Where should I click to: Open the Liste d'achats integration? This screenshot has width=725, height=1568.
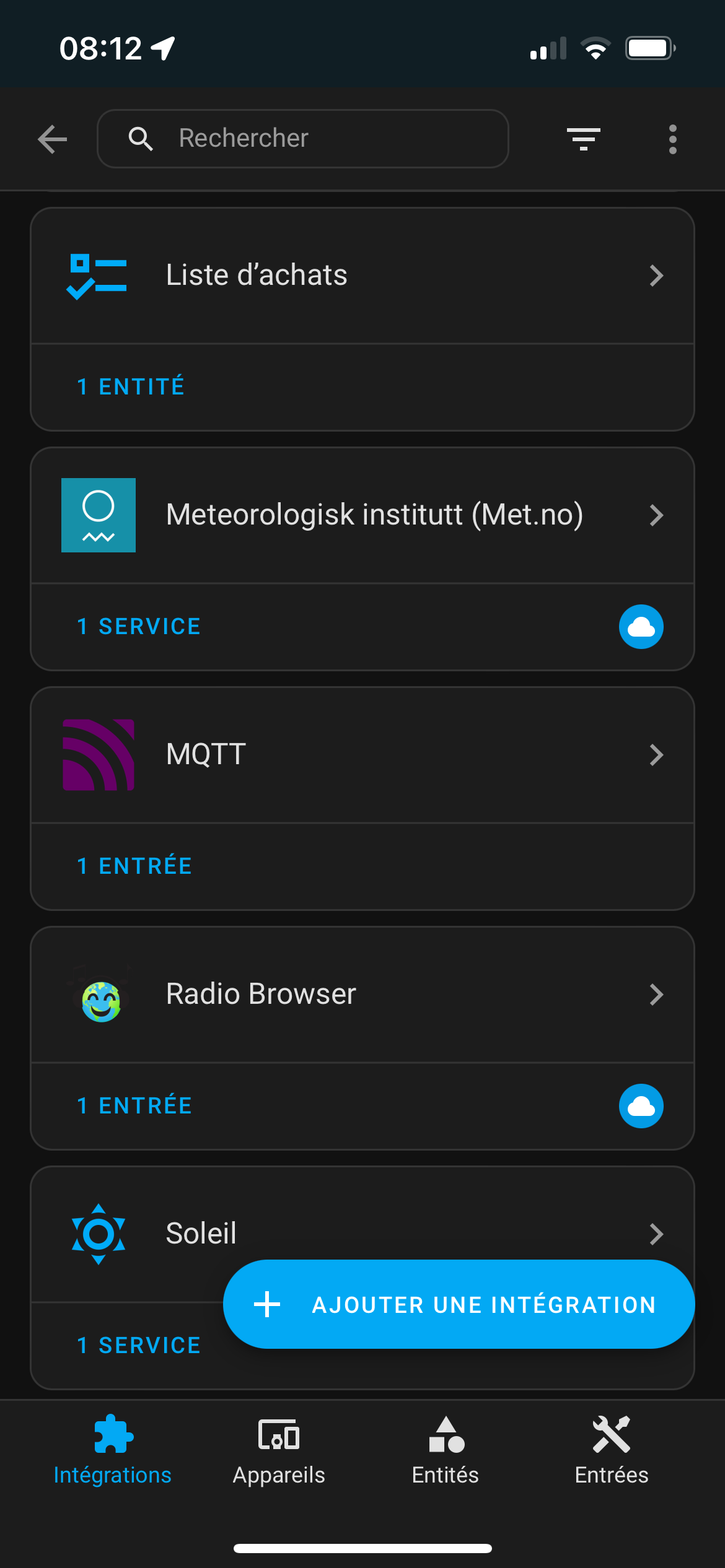[362, 276]
